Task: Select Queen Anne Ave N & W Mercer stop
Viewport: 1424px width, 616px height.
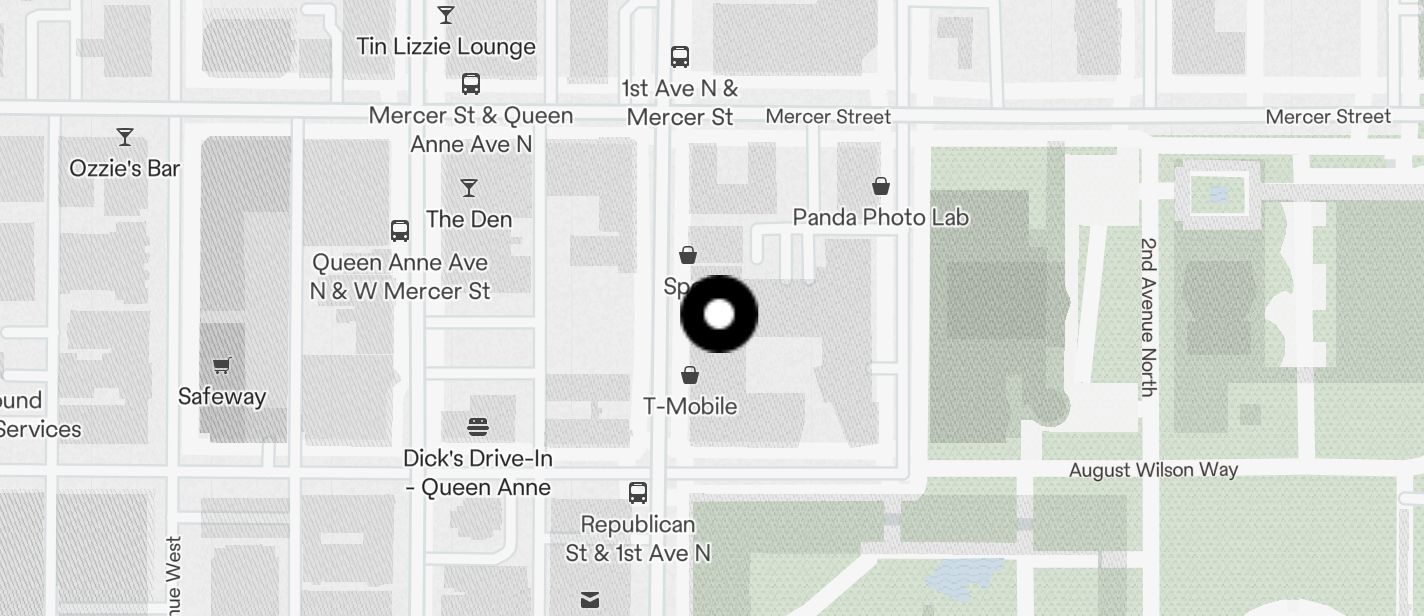Action: point(400,231)
